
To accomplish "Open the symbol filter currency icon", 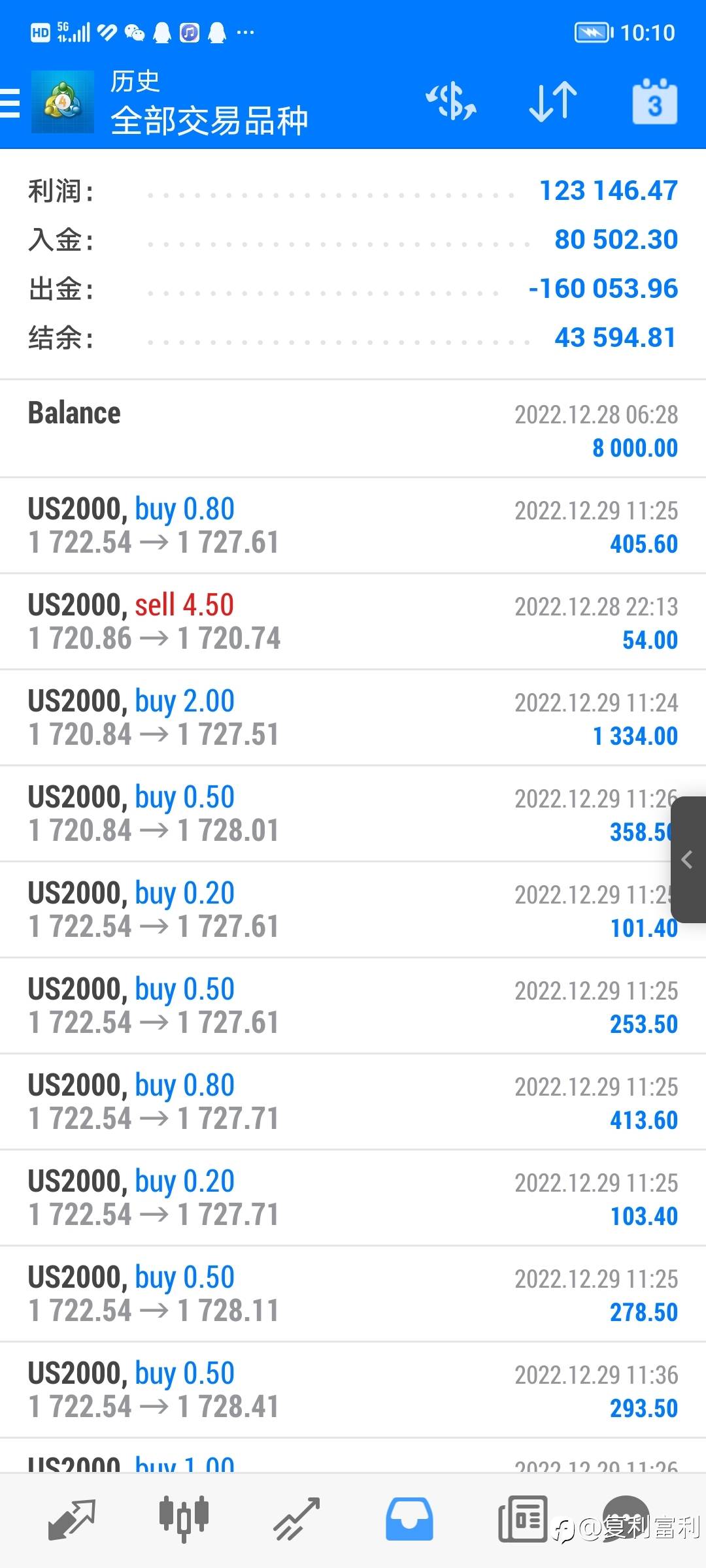I will 451,102.
